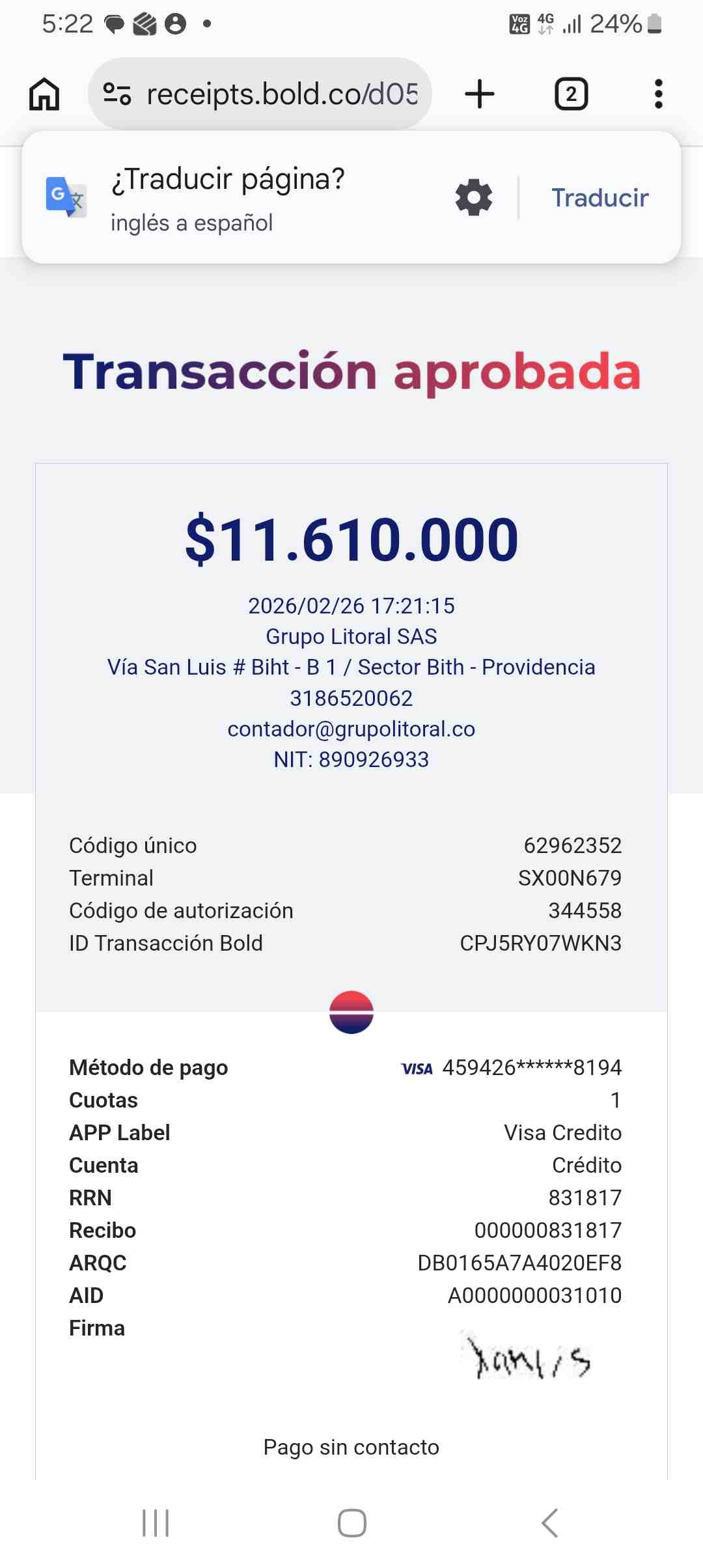Open recent apps from navigation bar
The height and width of the screenshot is (1568, 703).
coord(156,1523)
